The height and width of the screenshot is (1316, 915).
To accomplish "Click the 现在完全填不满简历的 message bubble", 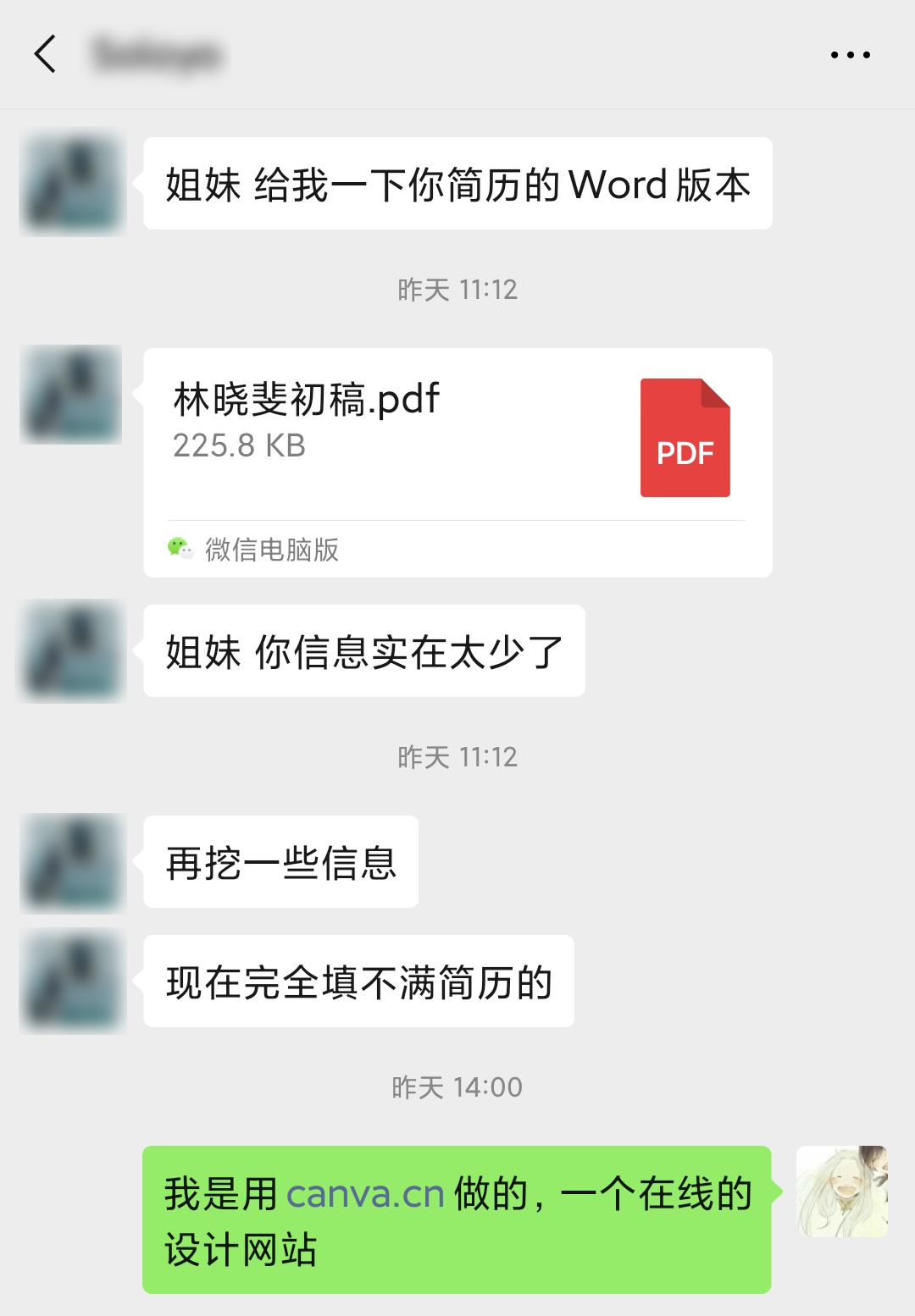I will coord(358,981).
